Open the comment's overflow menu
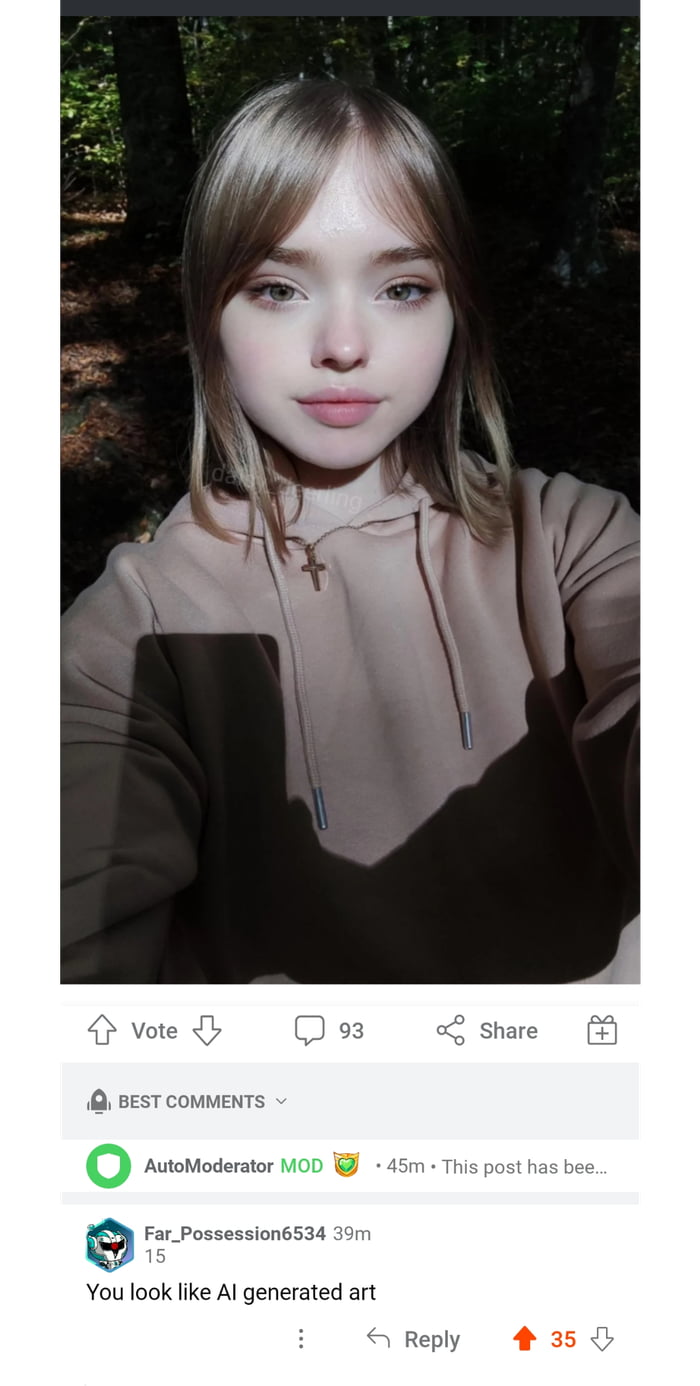 [301, 1339]
